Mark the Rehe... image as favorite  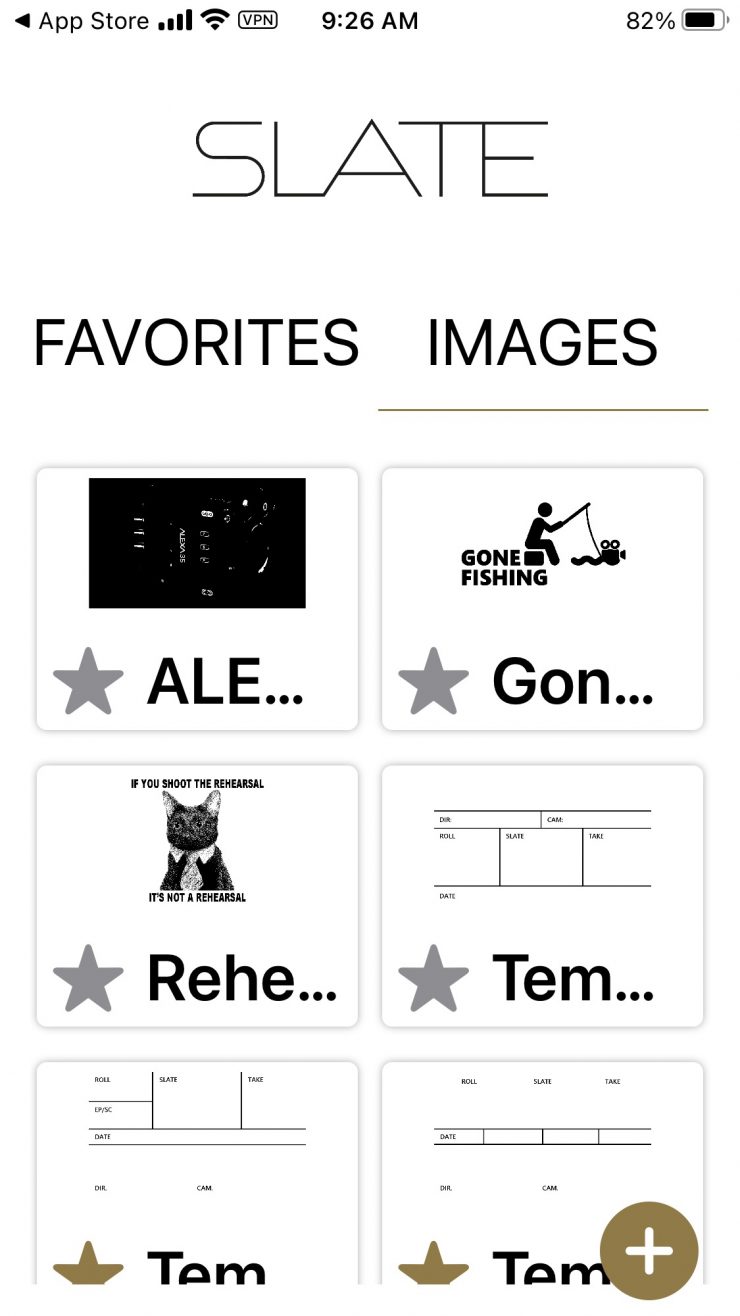pyautogui.click(x=88, y=978)
